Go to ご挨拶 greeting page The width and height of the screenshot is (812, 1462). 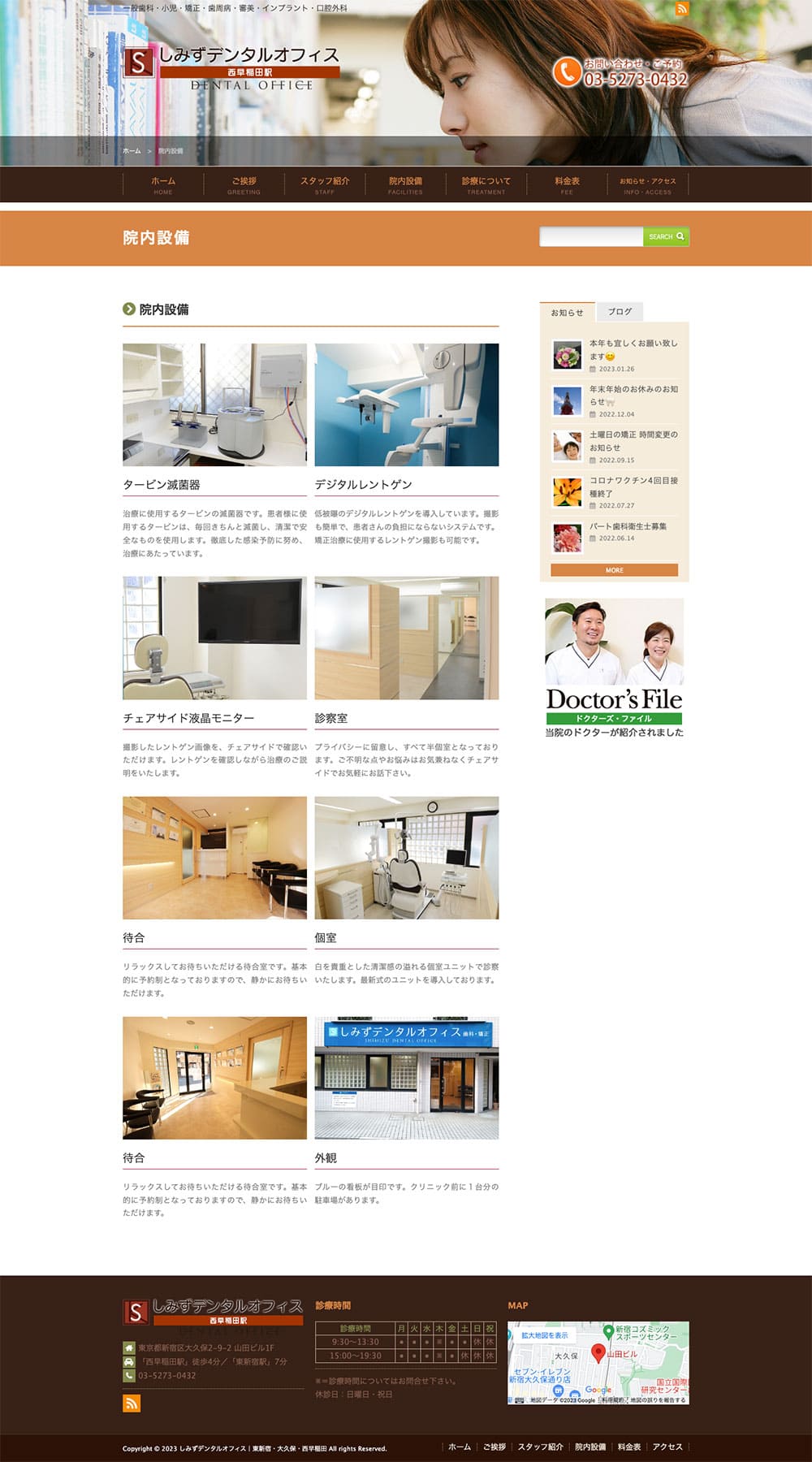[244, 185]
